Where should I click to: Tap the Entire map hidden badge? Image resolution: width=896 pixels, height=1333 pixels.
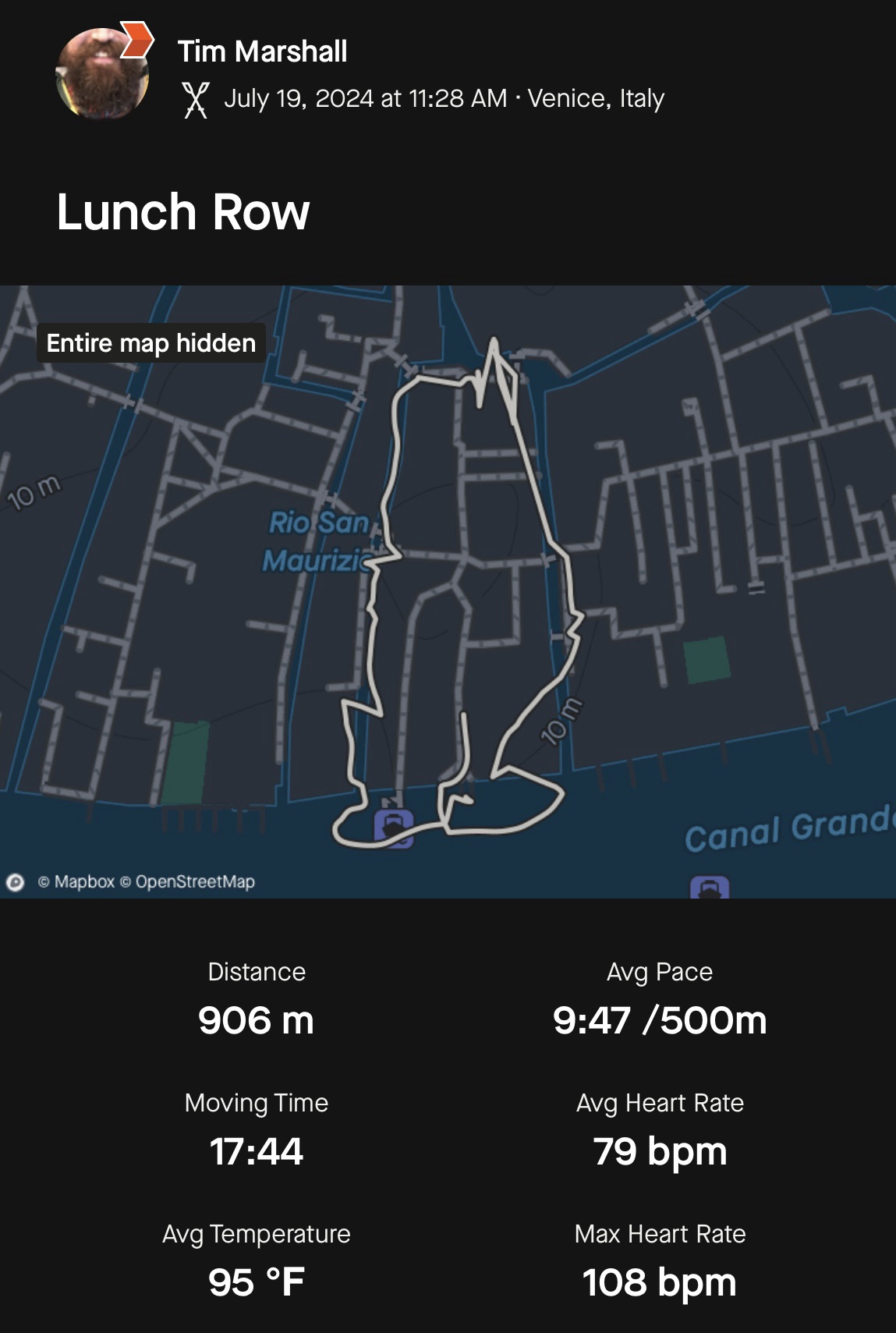[151, 343]
